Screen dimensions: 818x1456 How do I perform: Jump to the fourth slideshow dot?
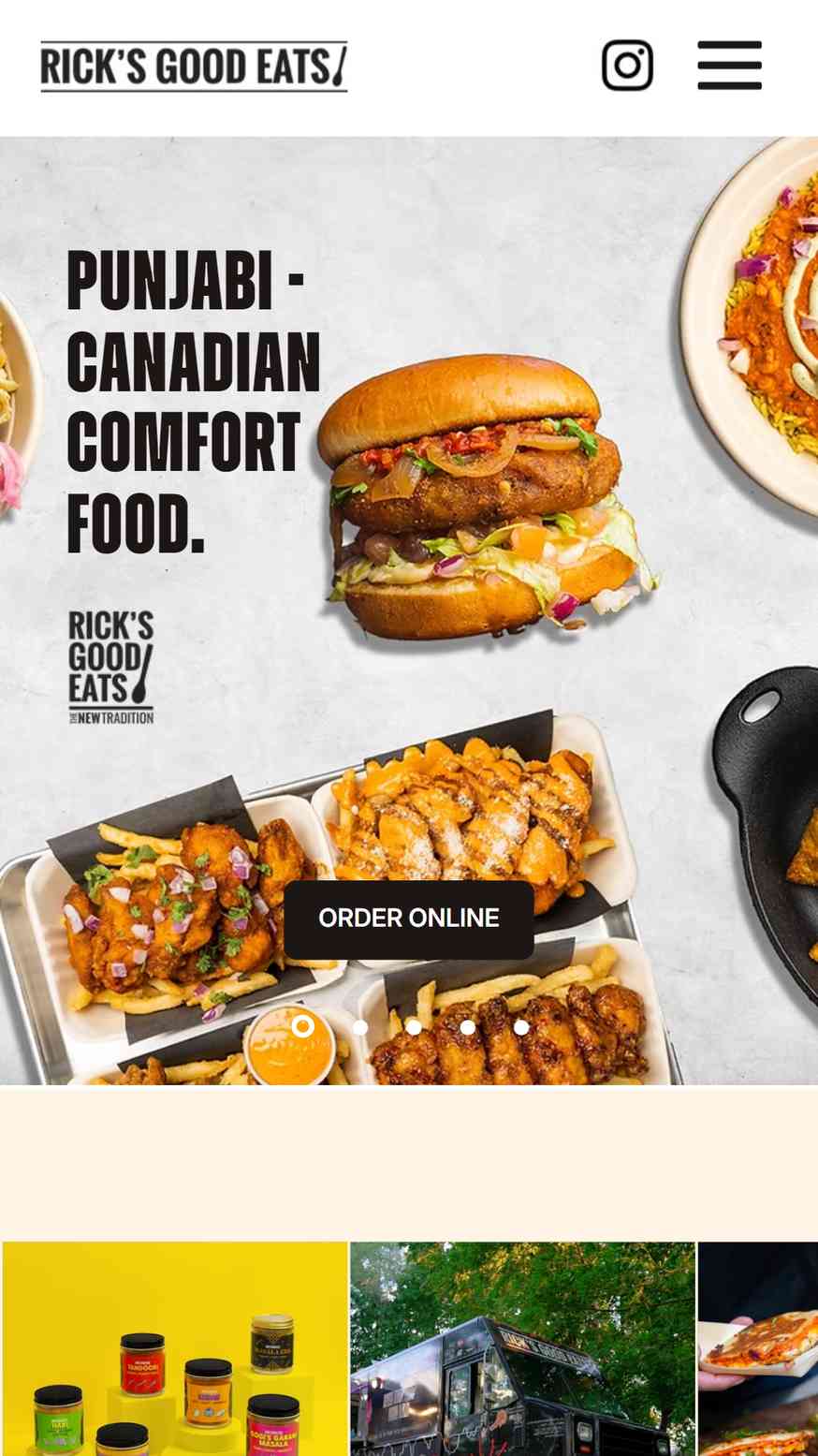468,1027
